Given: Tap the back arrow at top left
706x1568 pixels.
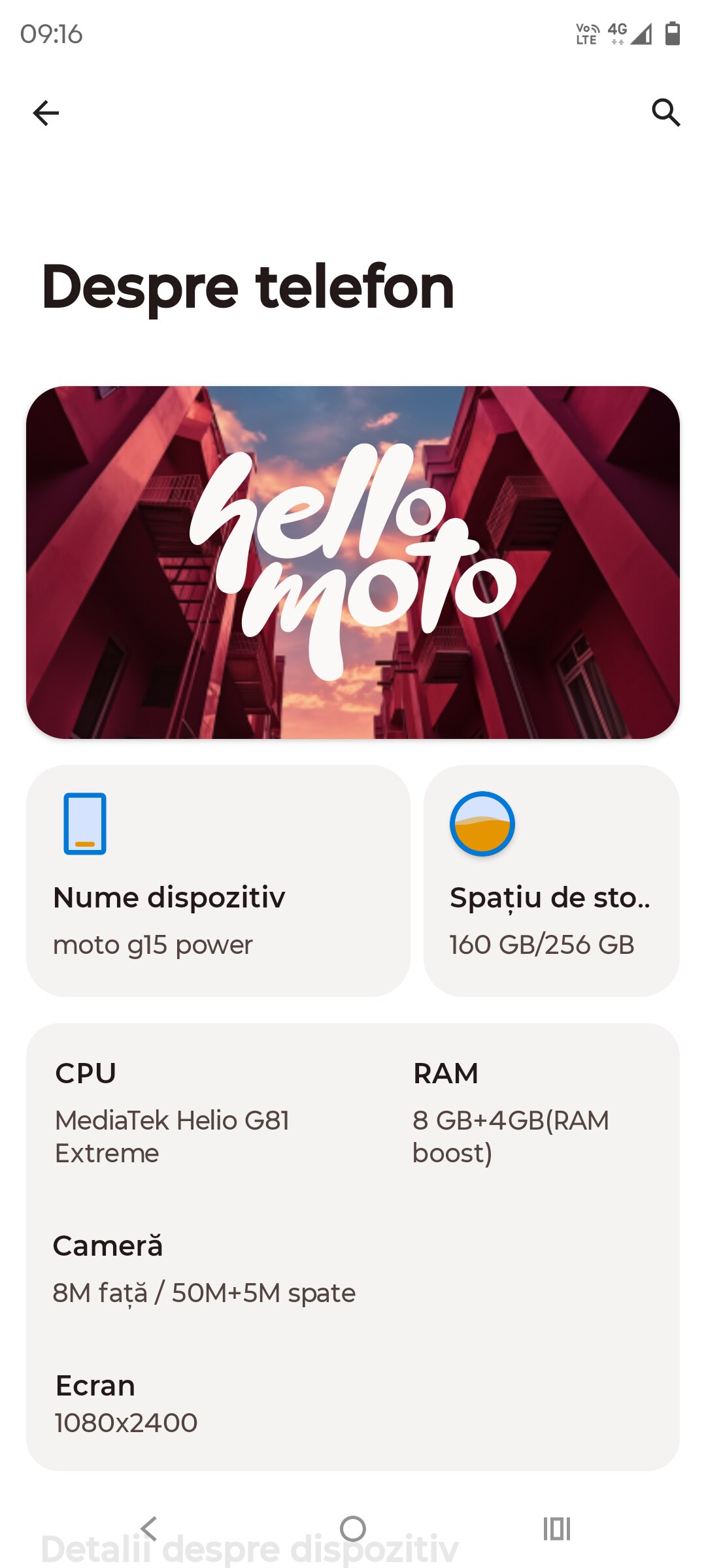Looking at the screenshot, I should [45, 112].
